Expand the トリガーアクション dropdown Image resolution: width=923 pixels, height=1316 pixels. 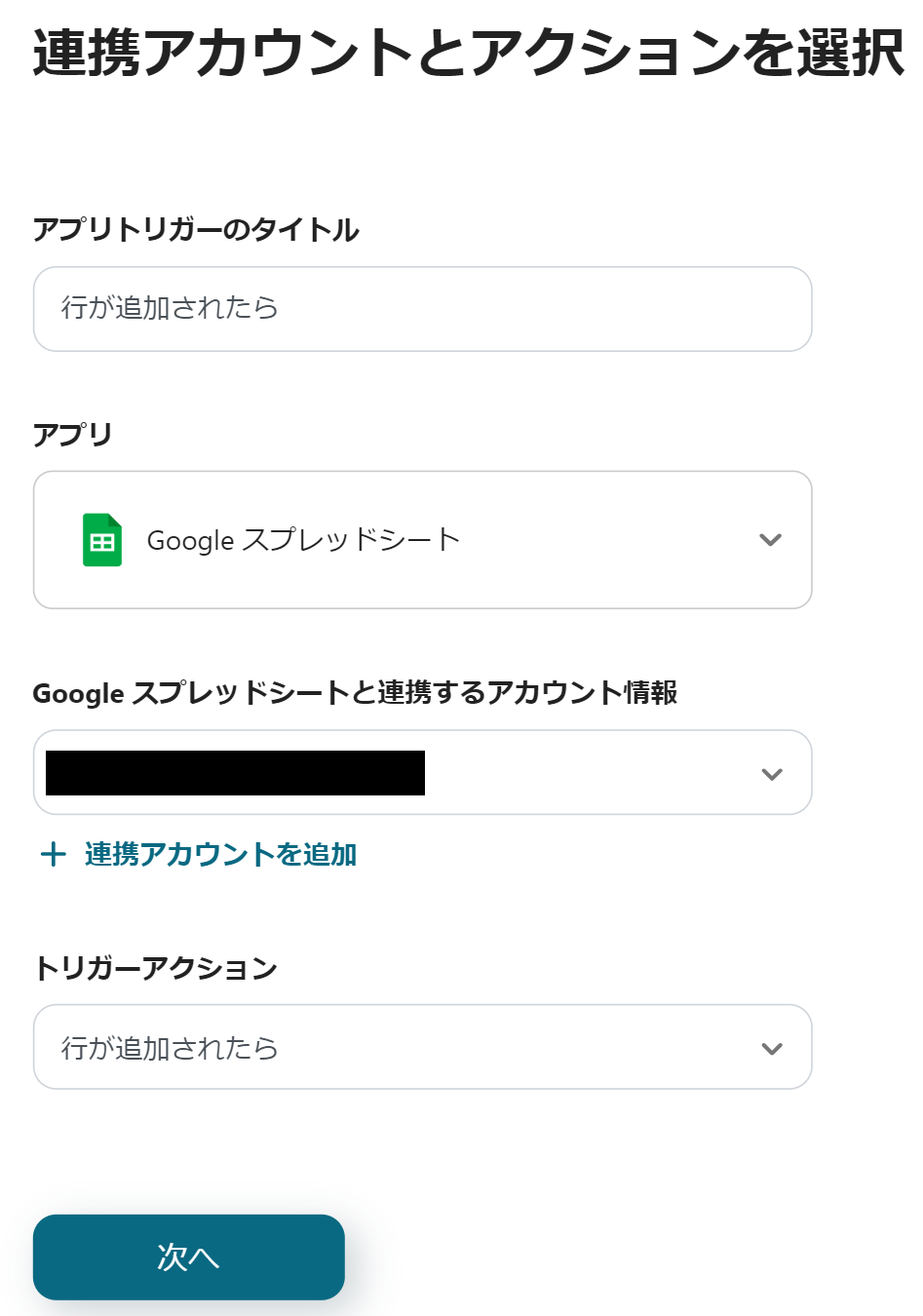[422, 1047]
